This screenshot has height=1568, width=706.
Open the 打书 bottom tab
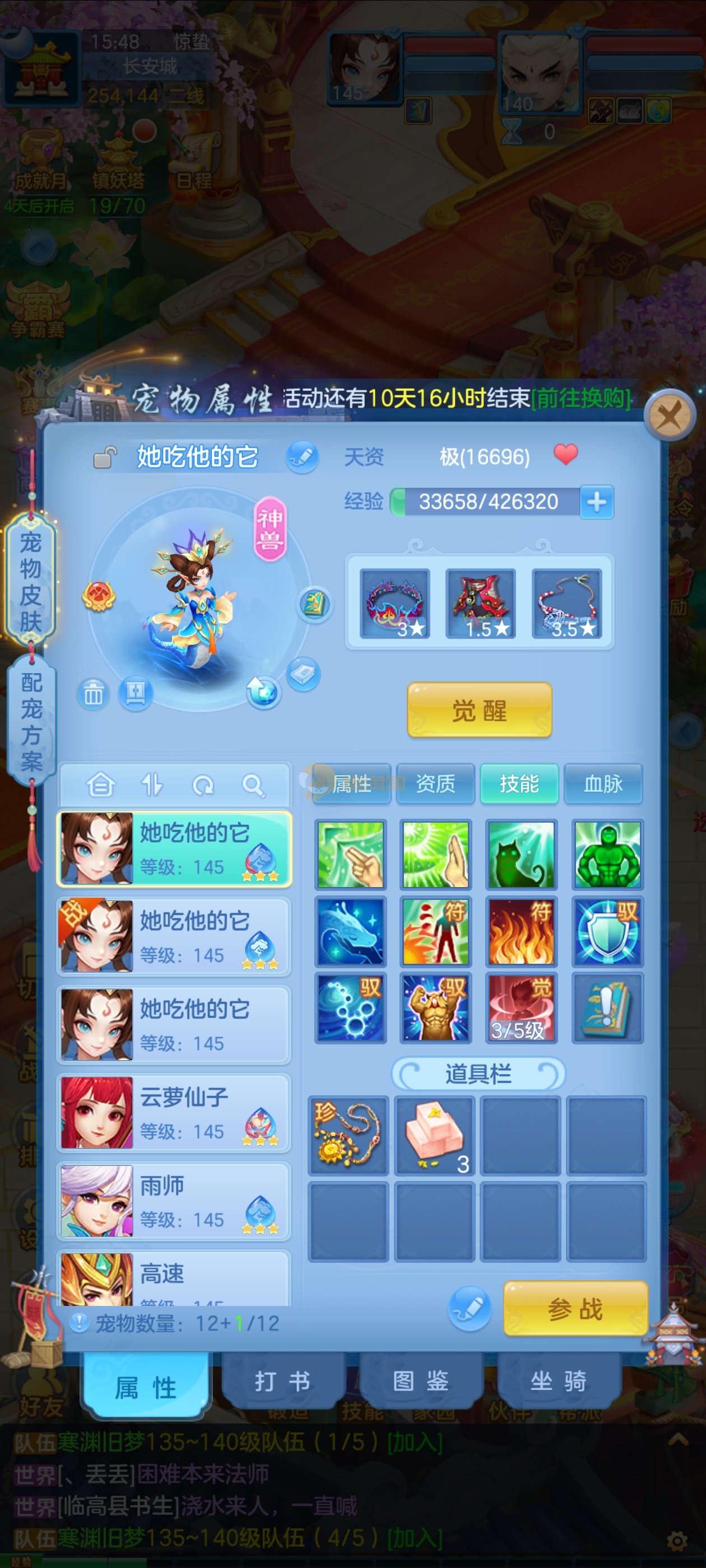point(282,1381)
